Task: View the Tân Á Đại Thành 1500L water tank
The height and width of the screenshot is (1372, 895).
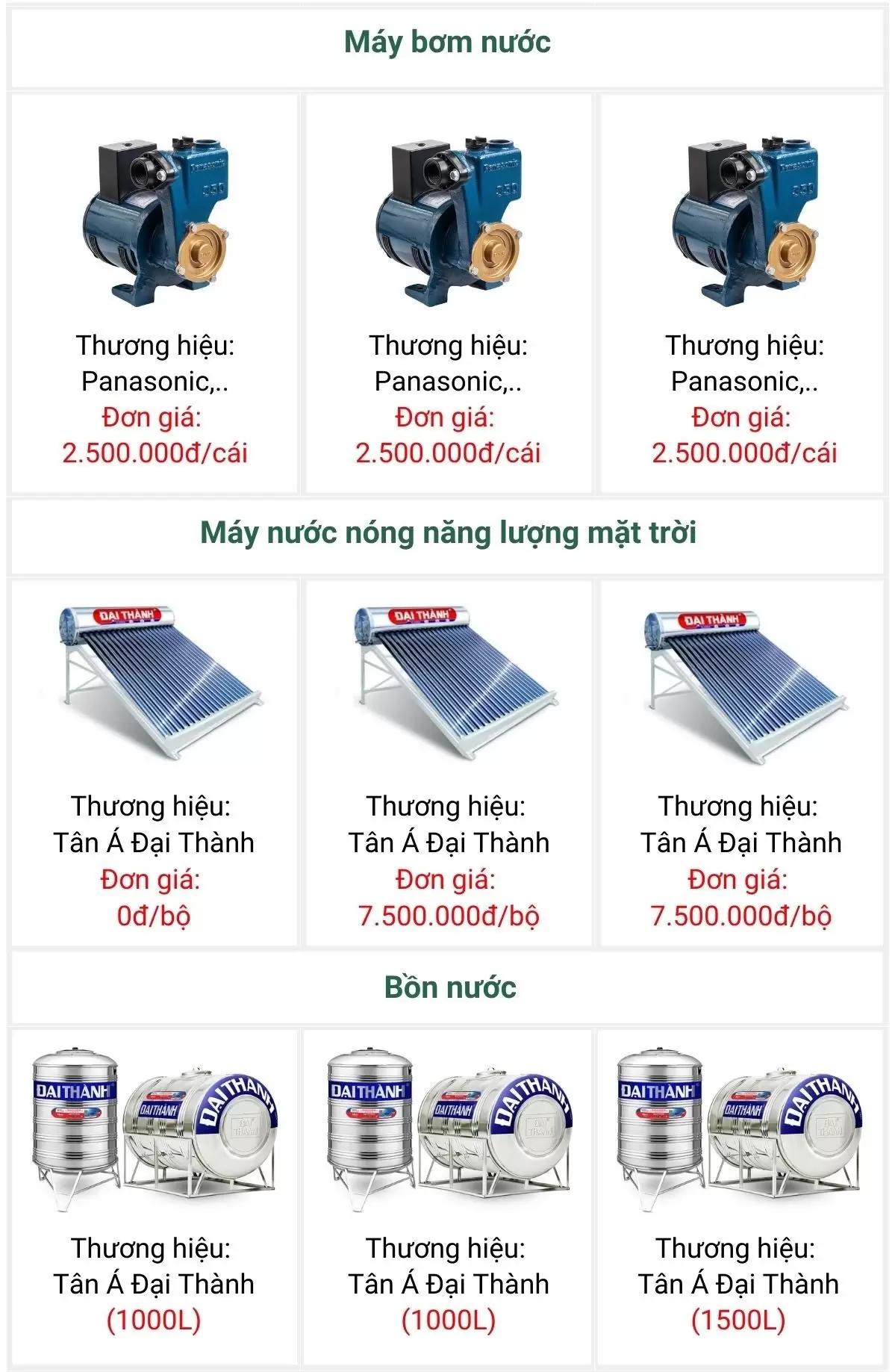Action: click(x=739, y=1129)
